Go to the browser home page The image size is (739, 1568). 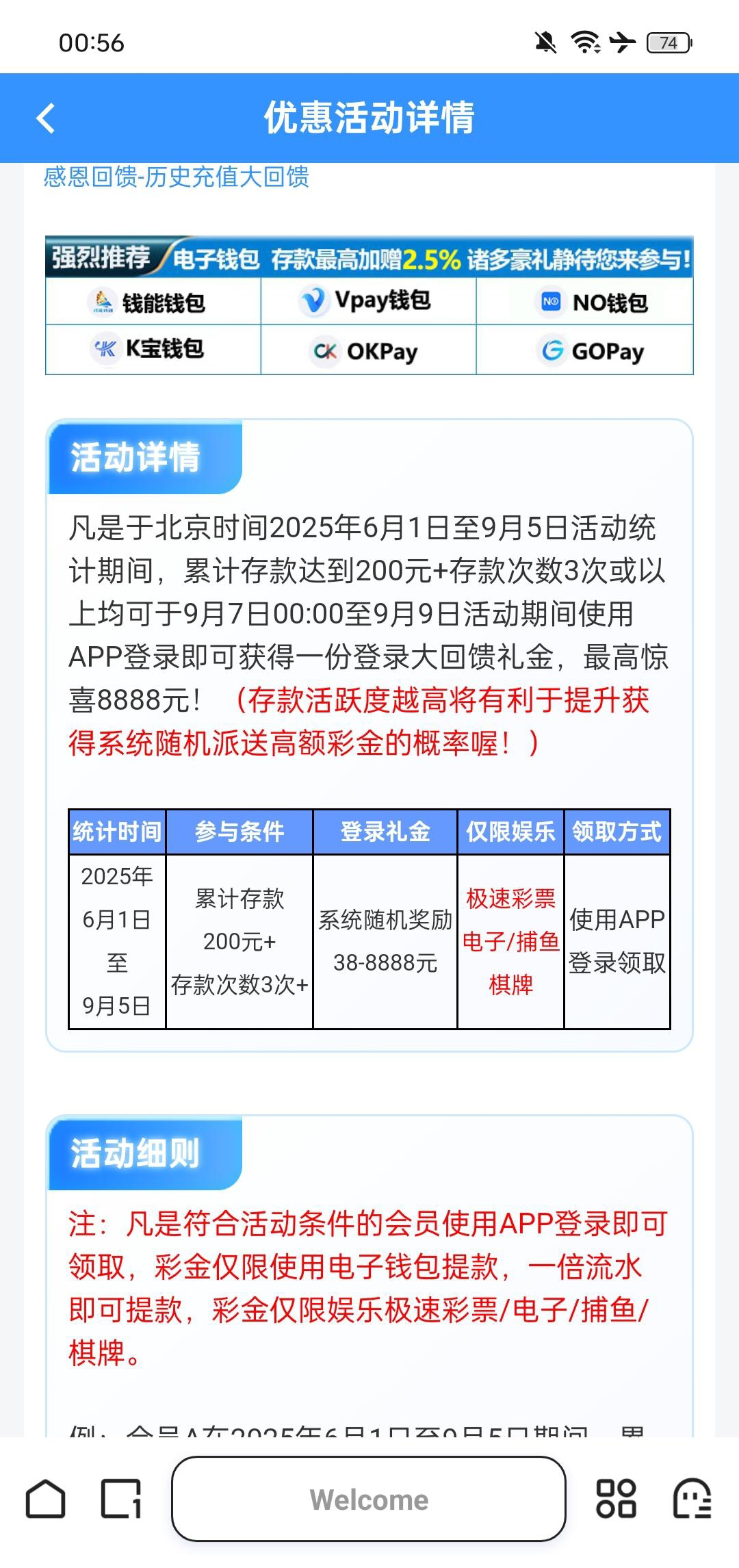click(46, 1499)
